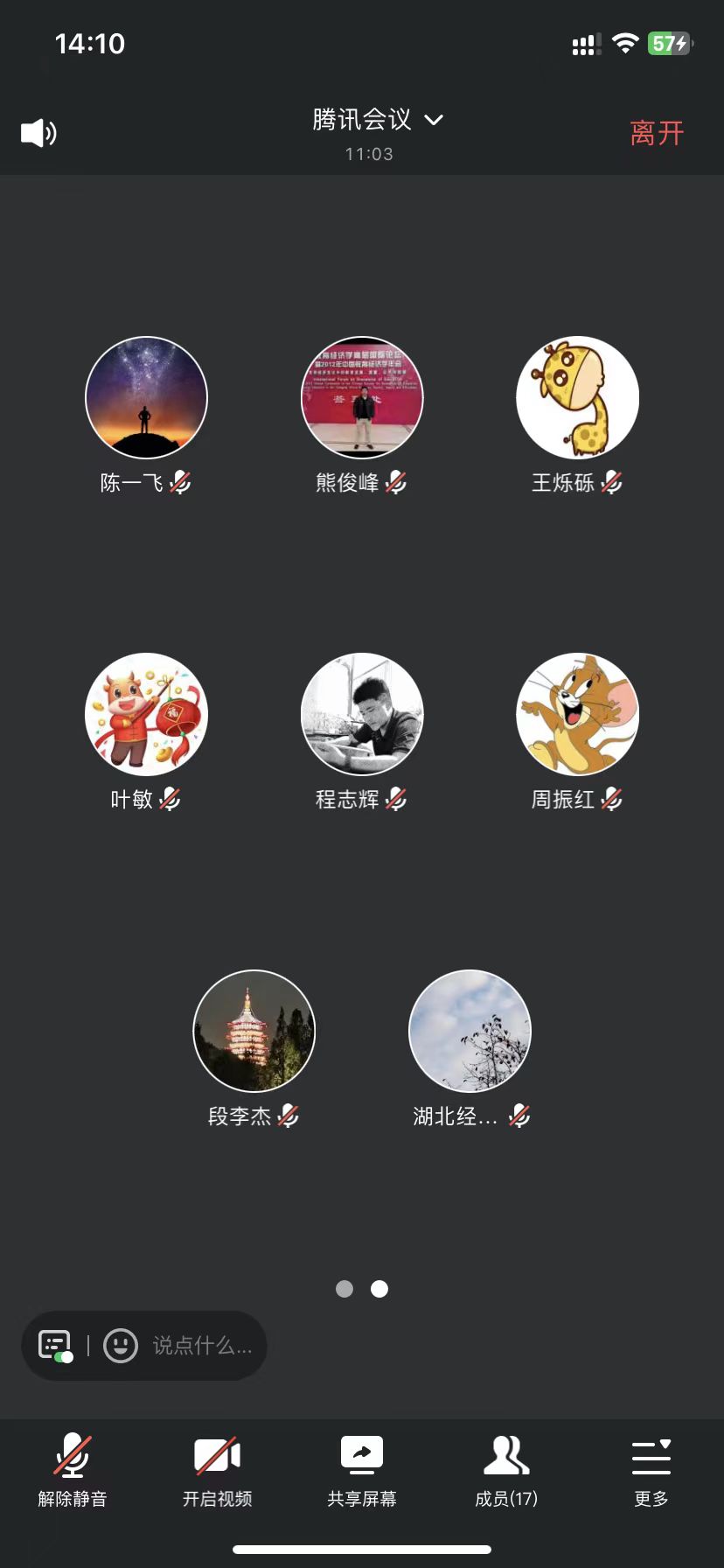Open the emoji picker in chat bar
The height and width of the screenshot is (1568, 724).
pos(121,1346)
